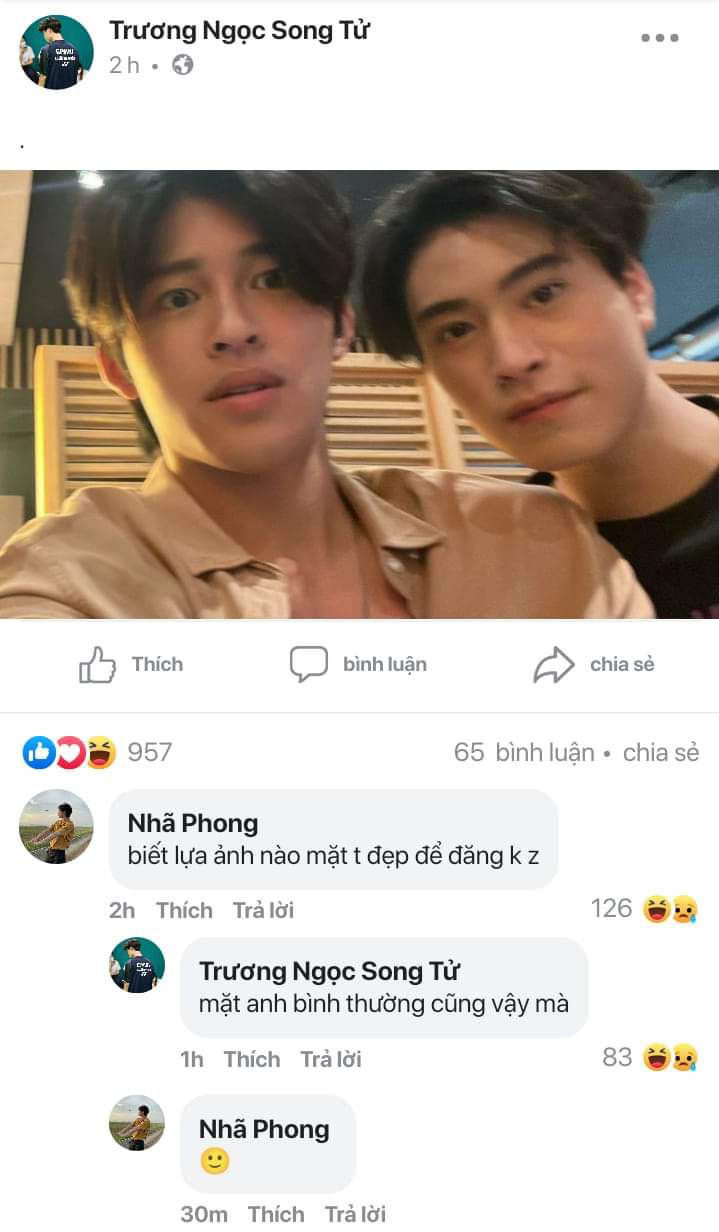The width and height of the screenshot is (719, 1232).
Task: Share the post with chia sẻ
Action: click(594, 665)
